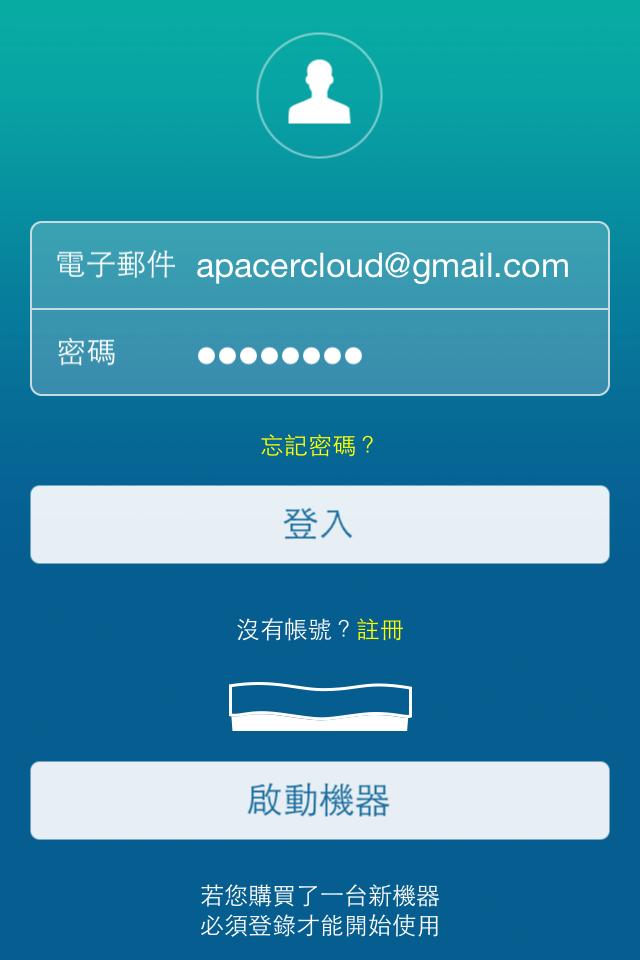Viewport: 640px width, 960px height.
Task: Tap the 電子郵件 email field
Action: [382, 266]
